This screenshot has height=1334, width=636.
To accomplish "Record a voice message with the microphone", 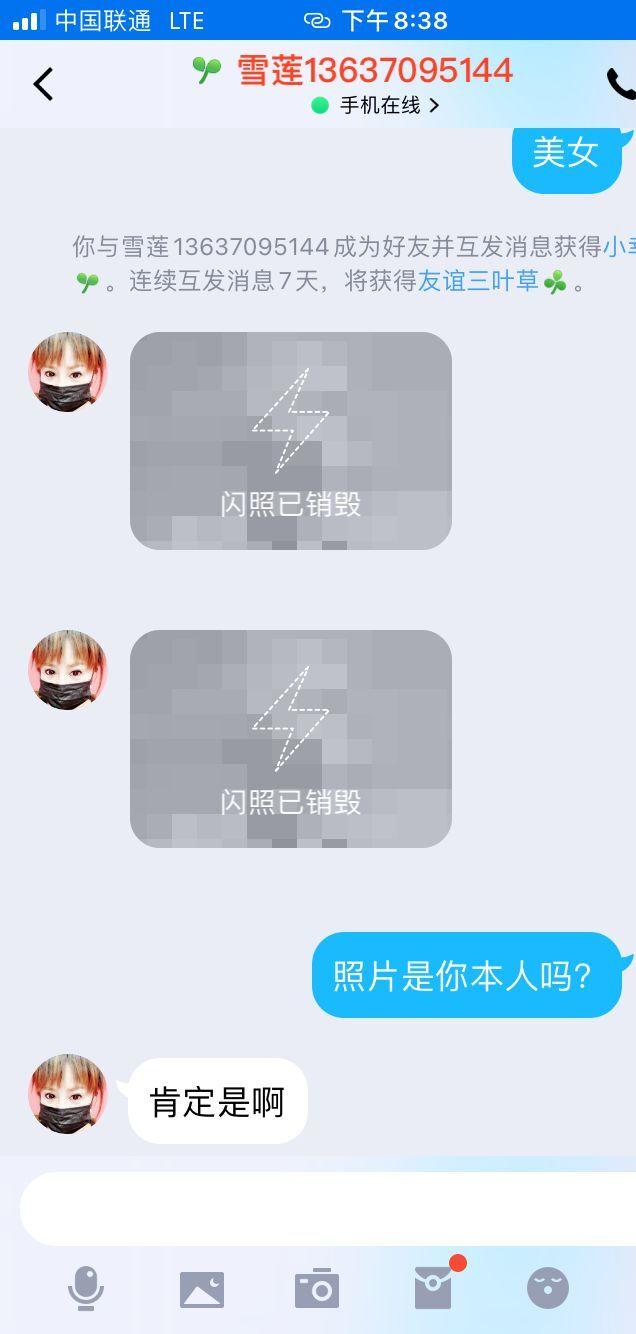I will coord(86,1288).
